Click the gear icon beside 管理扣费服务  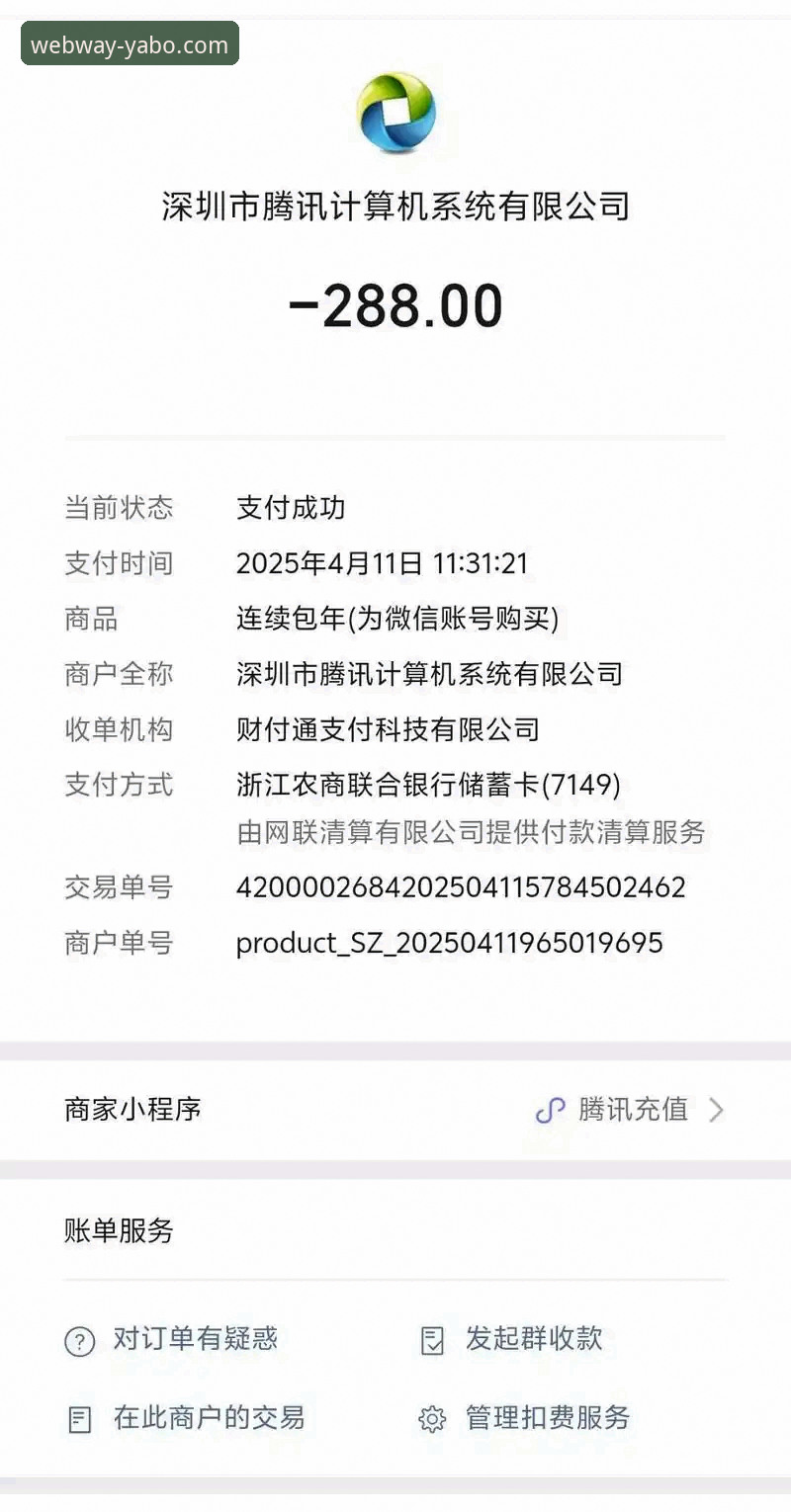pyautogui.click(x=432, y=1418)
